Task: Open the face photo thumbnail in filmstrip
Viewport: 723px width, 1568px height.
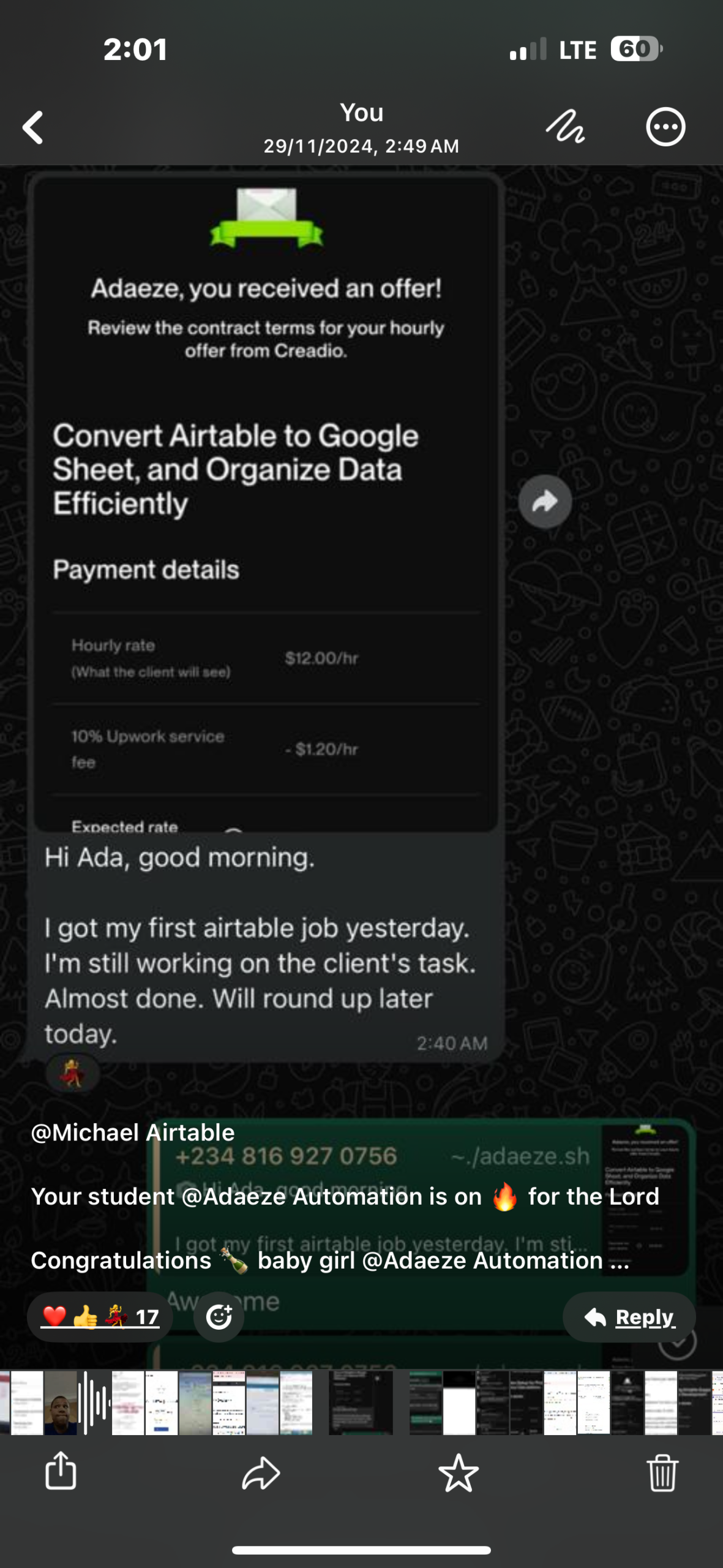Action: pos(60,1403)
